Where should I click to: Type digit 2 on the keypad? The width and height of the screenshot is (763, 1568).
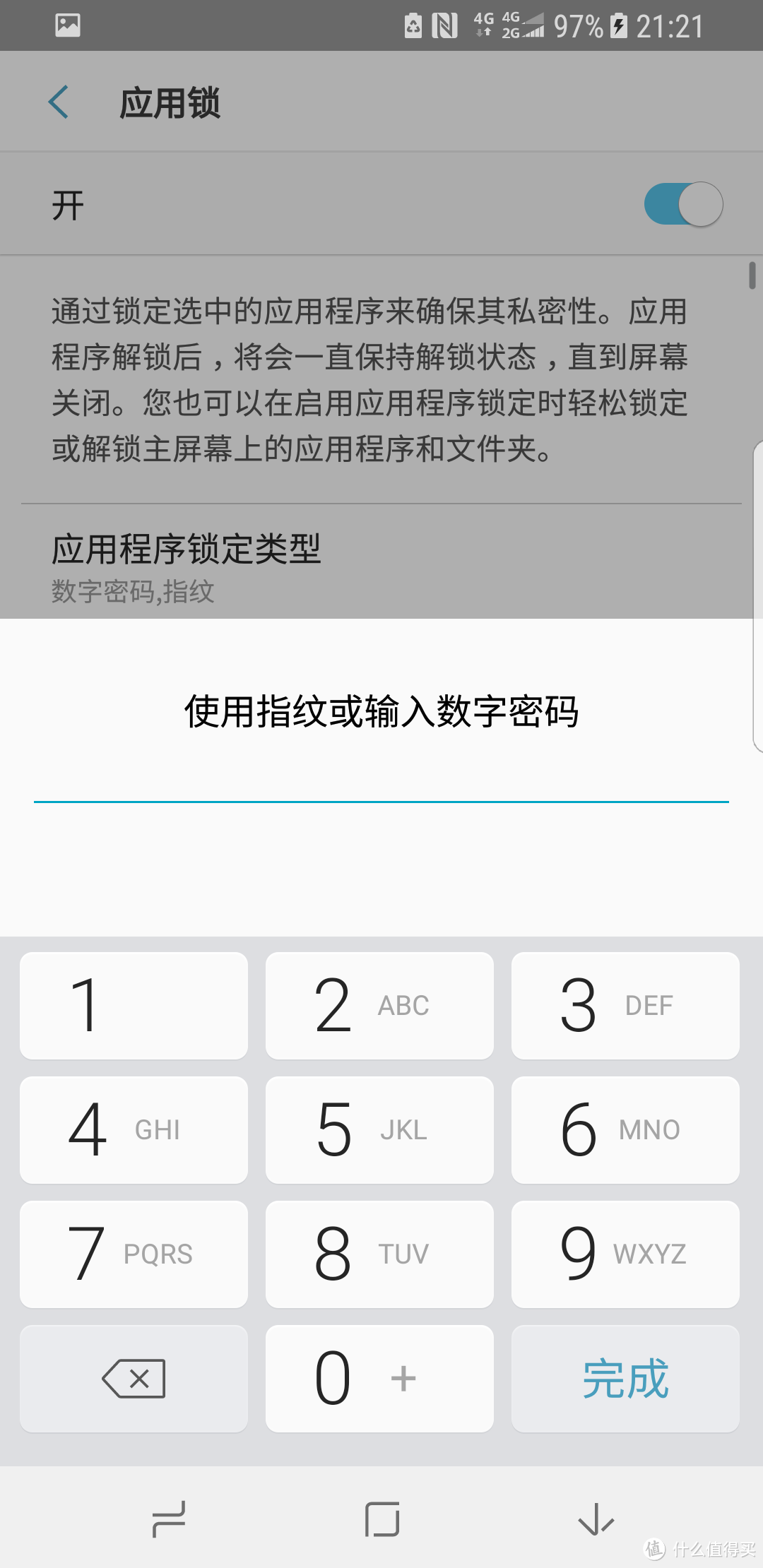point(379,1005)
